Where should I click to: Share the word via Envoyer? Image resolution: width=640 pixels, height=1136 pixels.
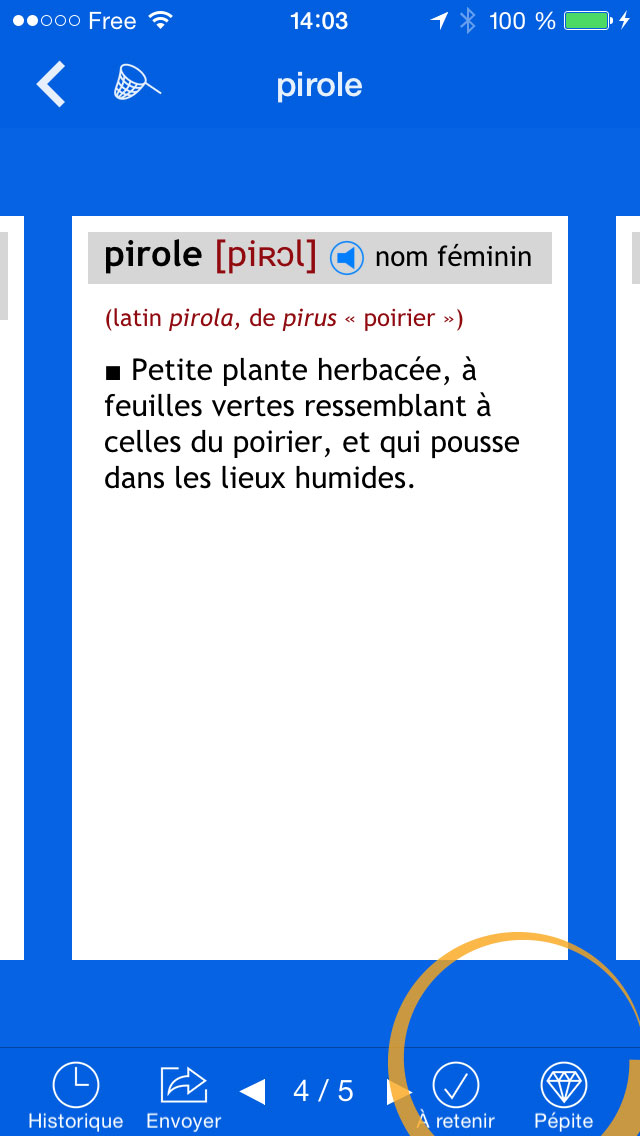click(183, 1097)
